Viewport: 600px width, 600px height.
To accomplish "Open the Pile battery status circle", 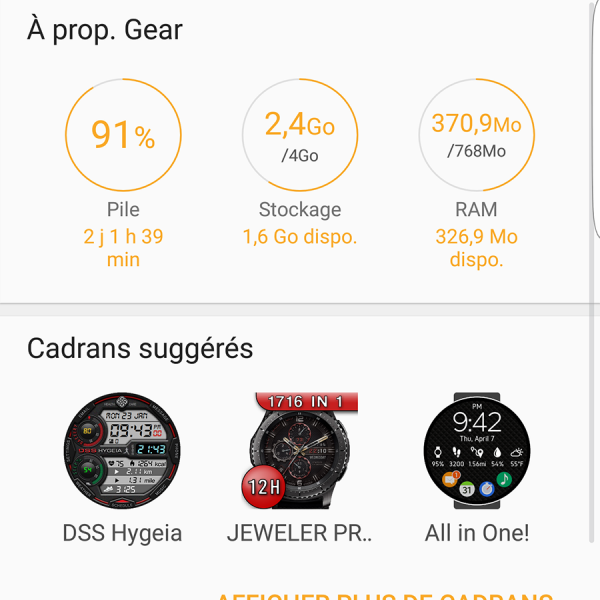I will (123, 135).
